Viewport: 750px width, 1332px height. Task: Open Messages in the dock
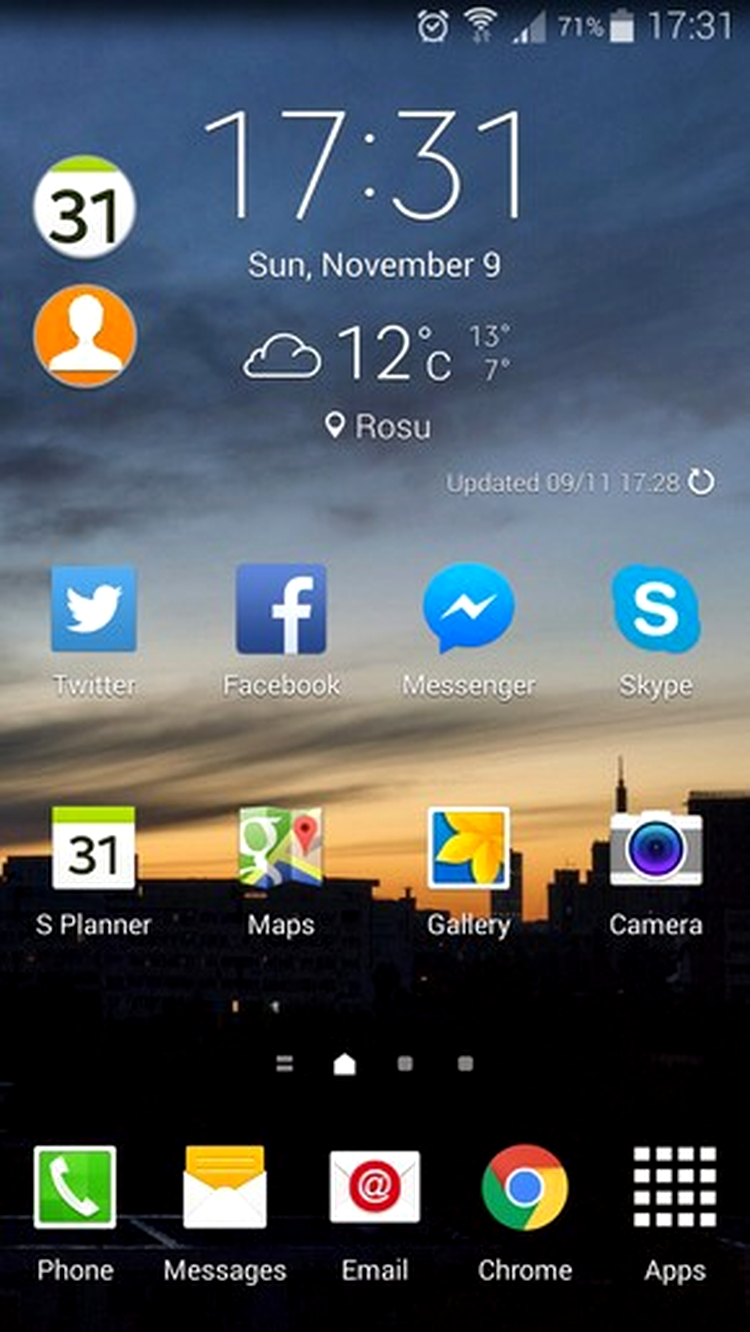[225, 1187]
